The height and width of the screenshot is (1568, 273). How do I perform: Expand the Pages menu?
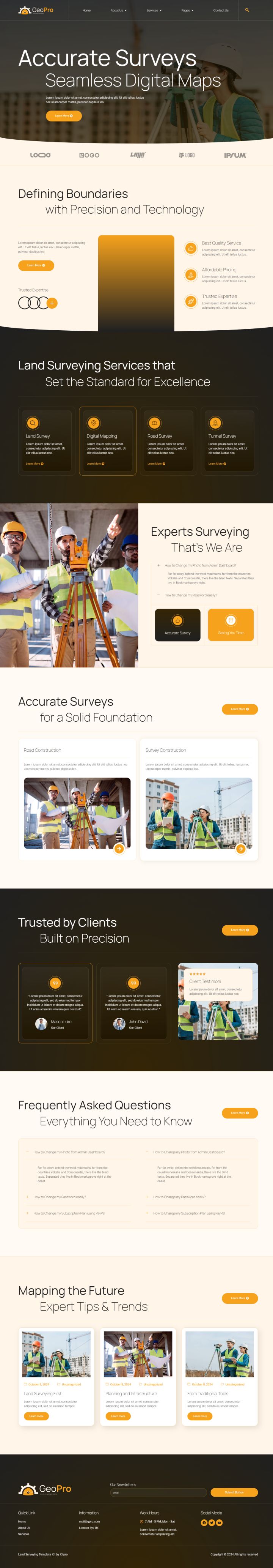[x=187, y=10]
